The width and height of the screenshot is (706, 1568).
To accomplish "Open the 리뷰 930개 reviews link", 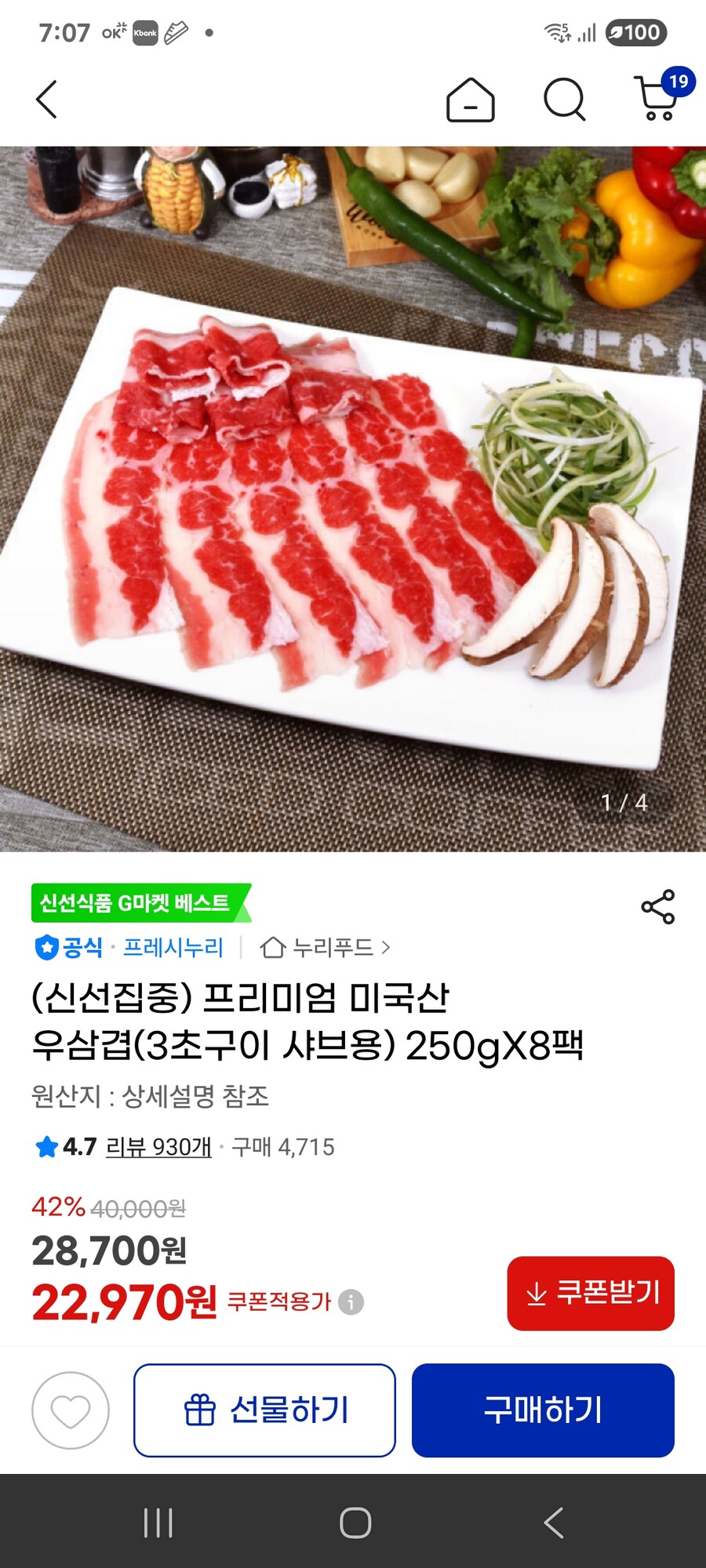I will click(156, 1148).
